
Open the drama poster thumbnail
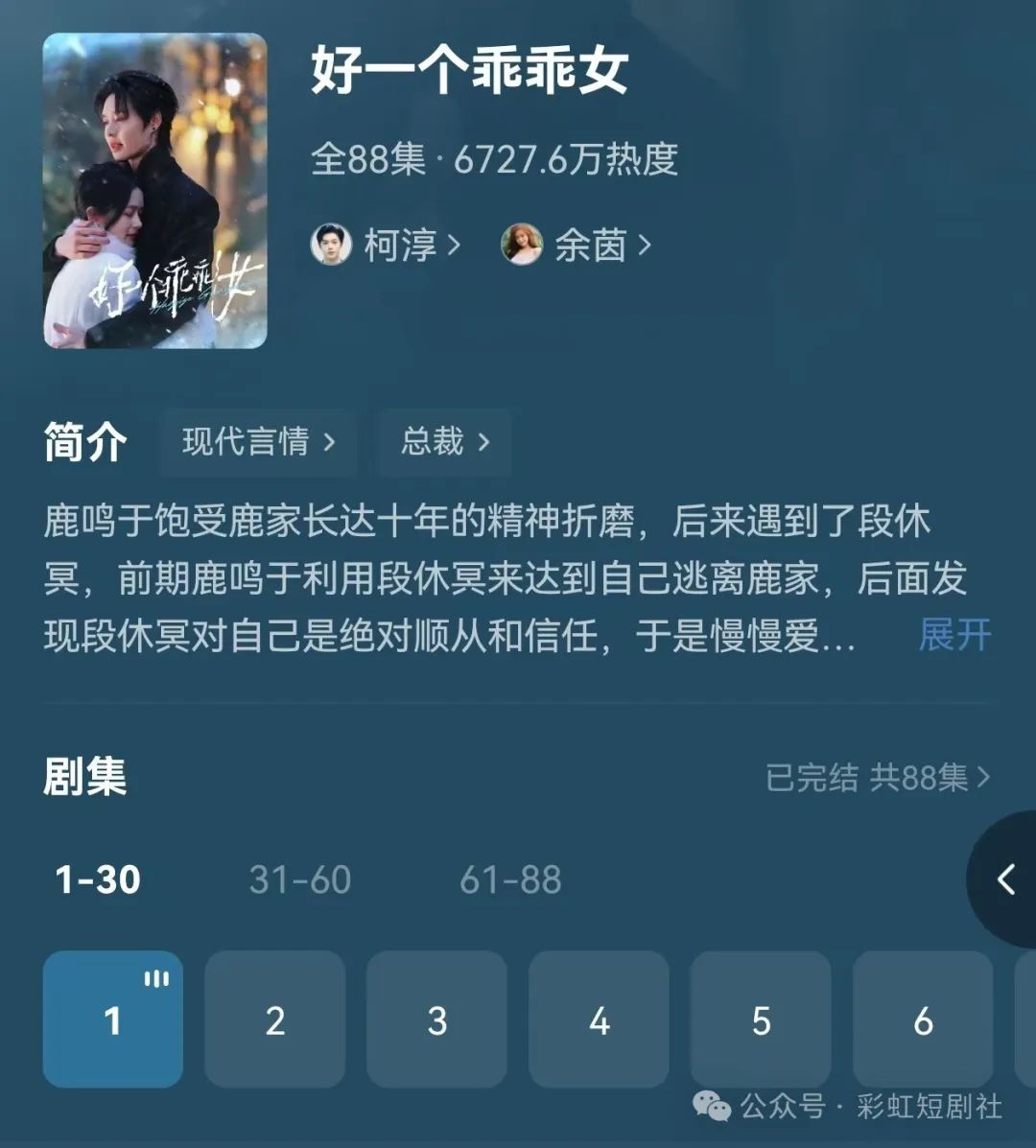click(x=154, y=191)
